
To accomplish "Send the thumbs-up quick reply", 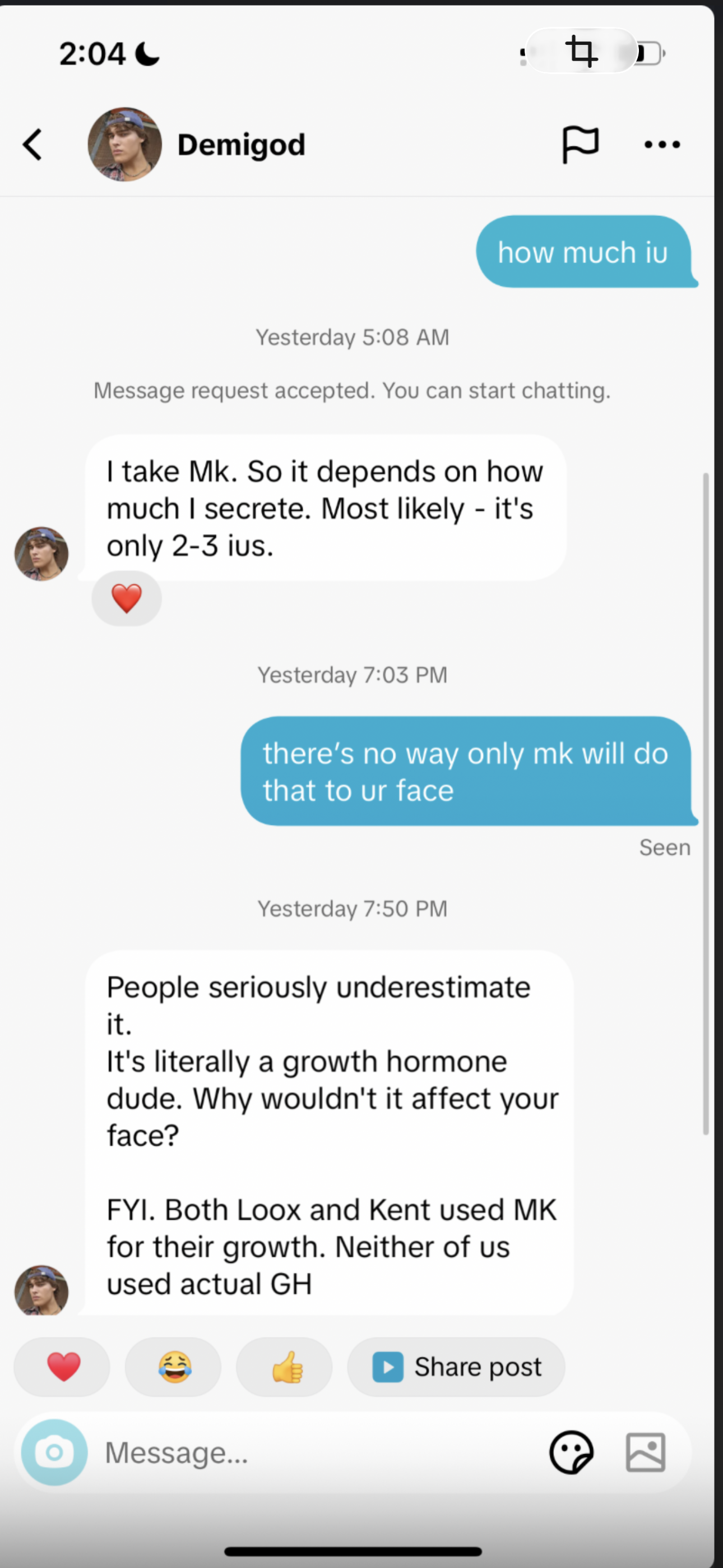I will [285, 1367].
